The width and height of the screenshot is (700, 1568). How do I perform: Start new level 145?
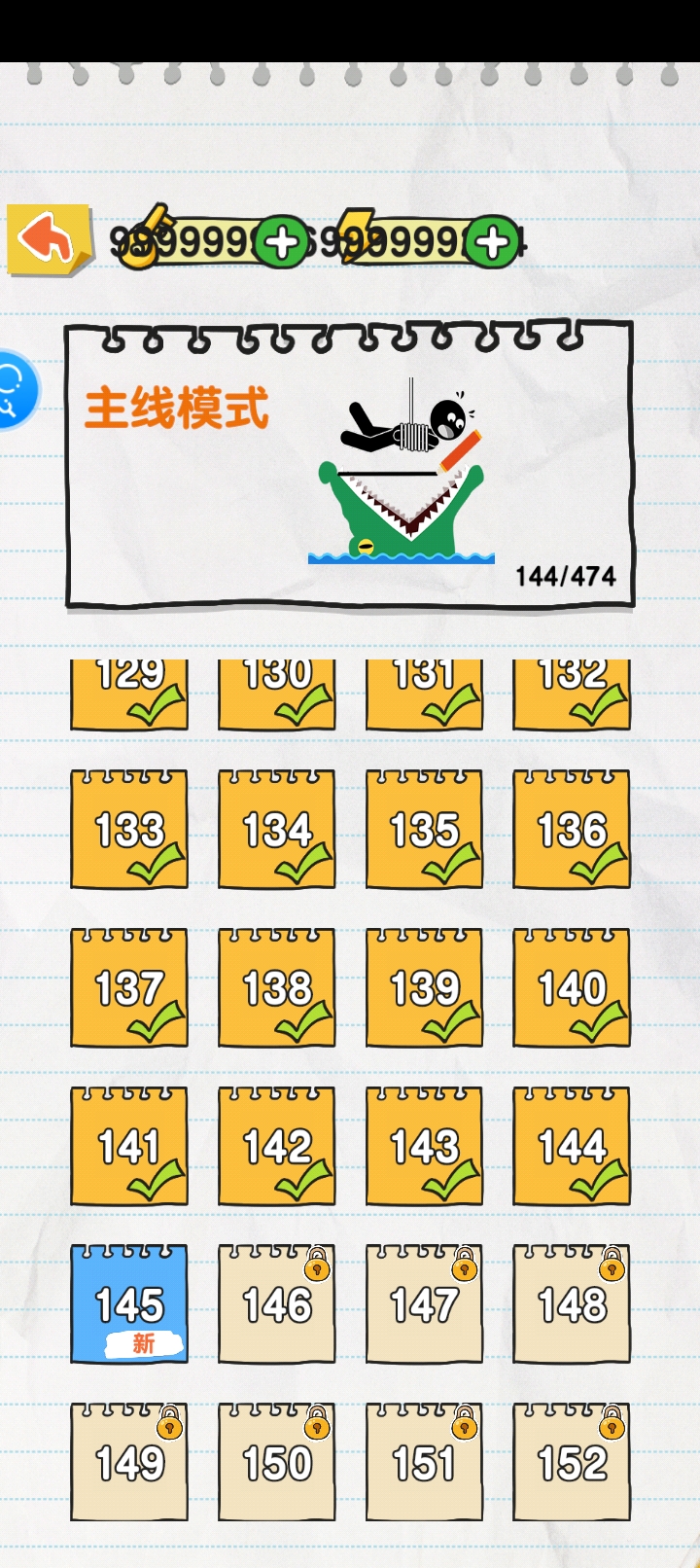point(129,1304)
